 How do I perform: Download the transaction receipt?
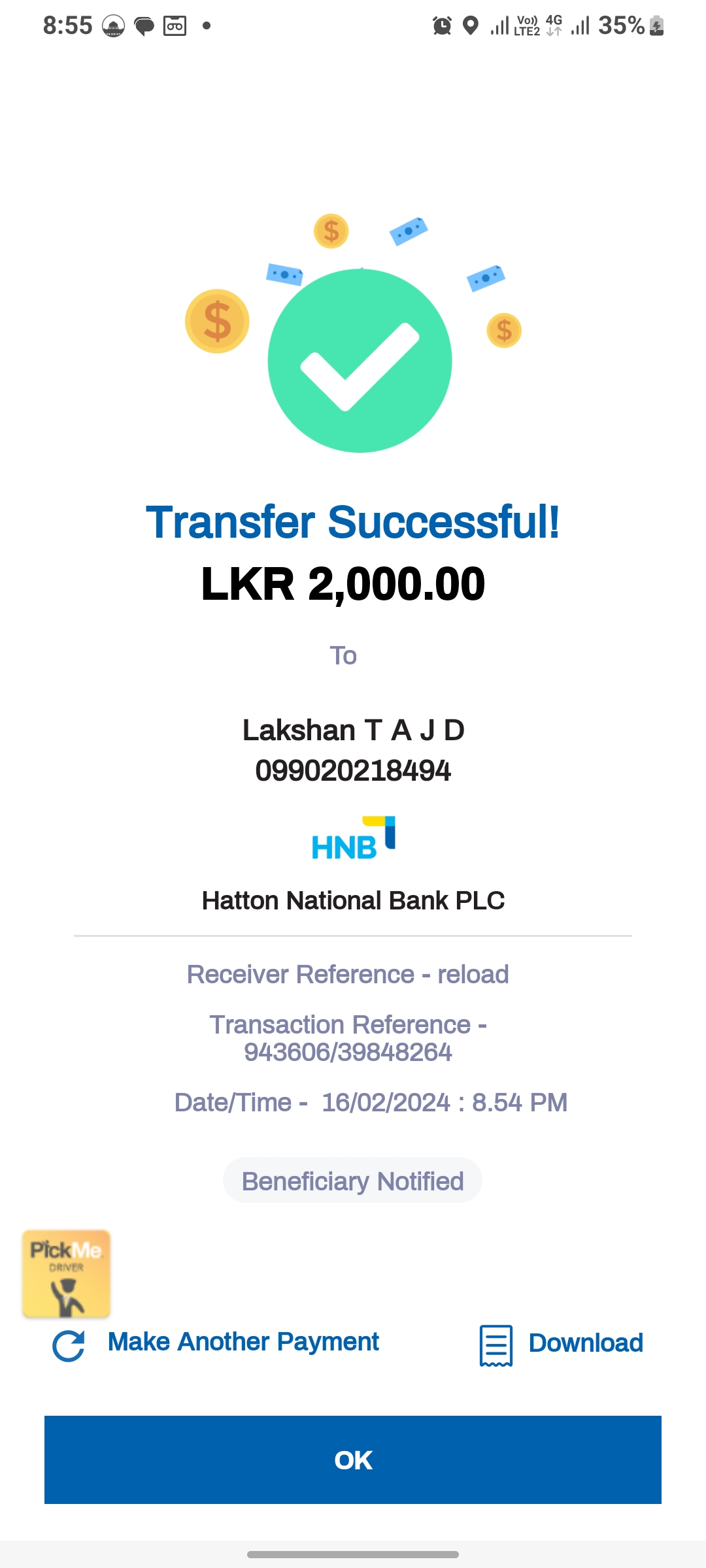(x=562, y=1344)
